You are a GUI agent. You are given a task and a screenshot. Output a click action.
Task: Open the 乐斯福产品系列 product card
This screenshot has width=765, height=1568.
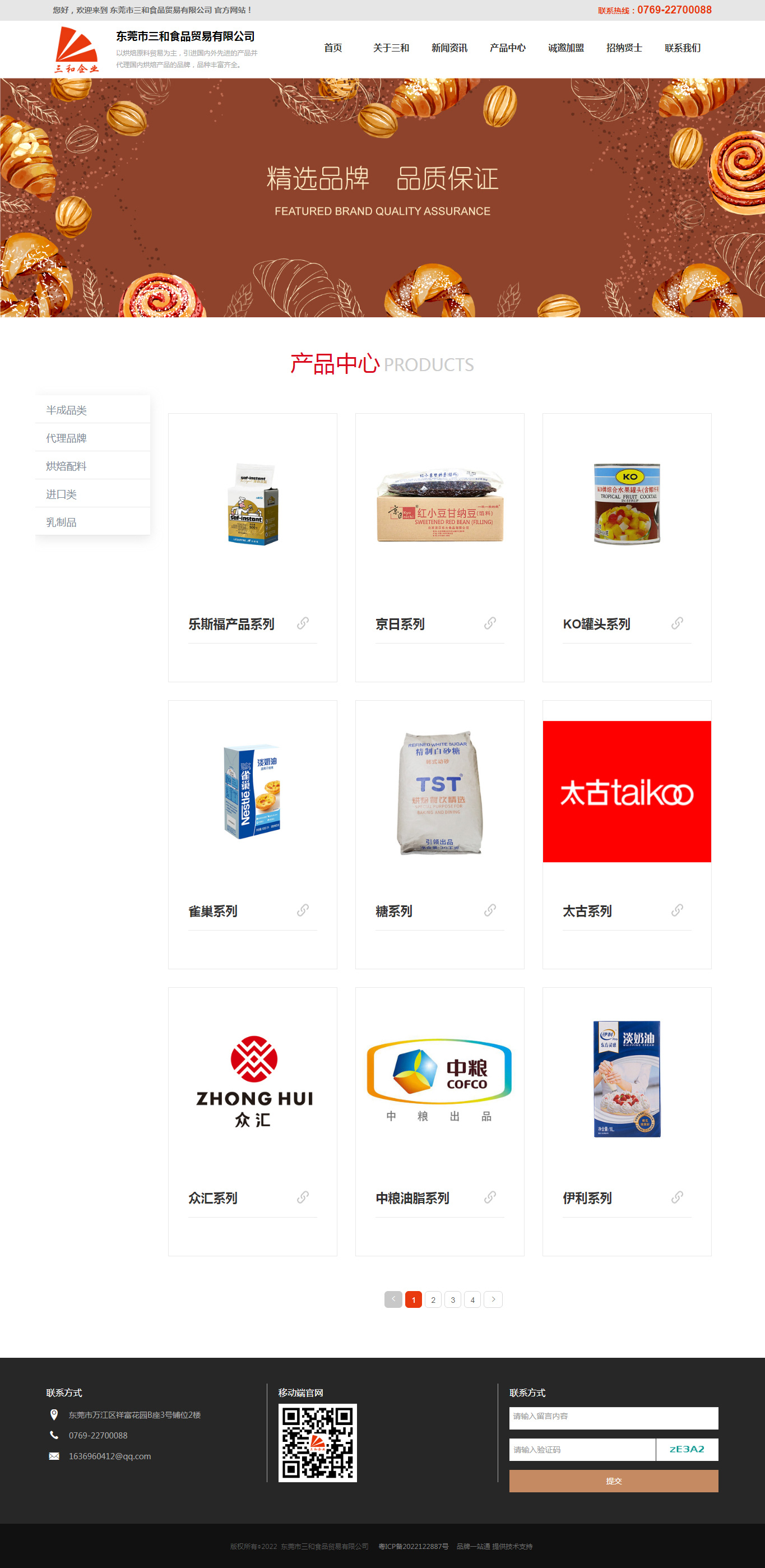(x=252, y=547)
